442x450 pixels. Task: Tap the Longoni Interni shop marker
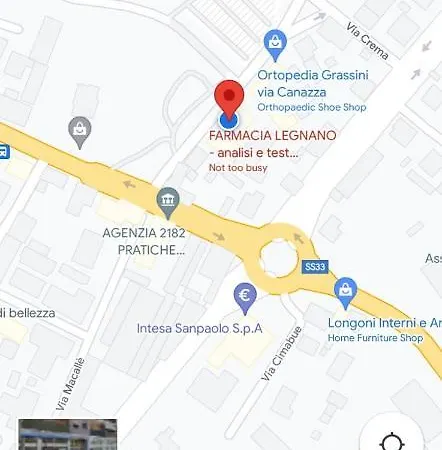346,293
